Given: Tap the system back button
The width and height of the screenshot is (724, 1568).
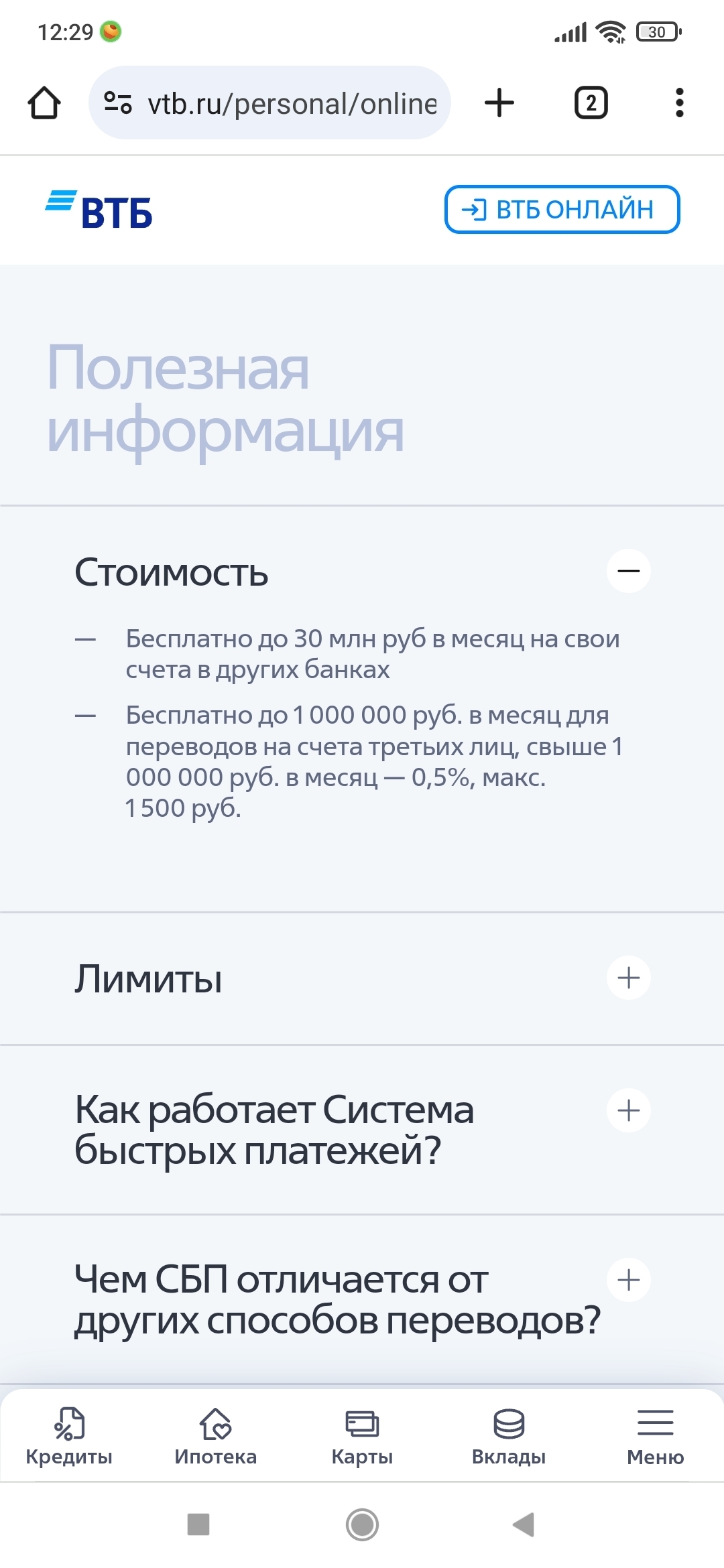Looking at the screenshot, I should pyautogui.click(x=524, y=1524).
